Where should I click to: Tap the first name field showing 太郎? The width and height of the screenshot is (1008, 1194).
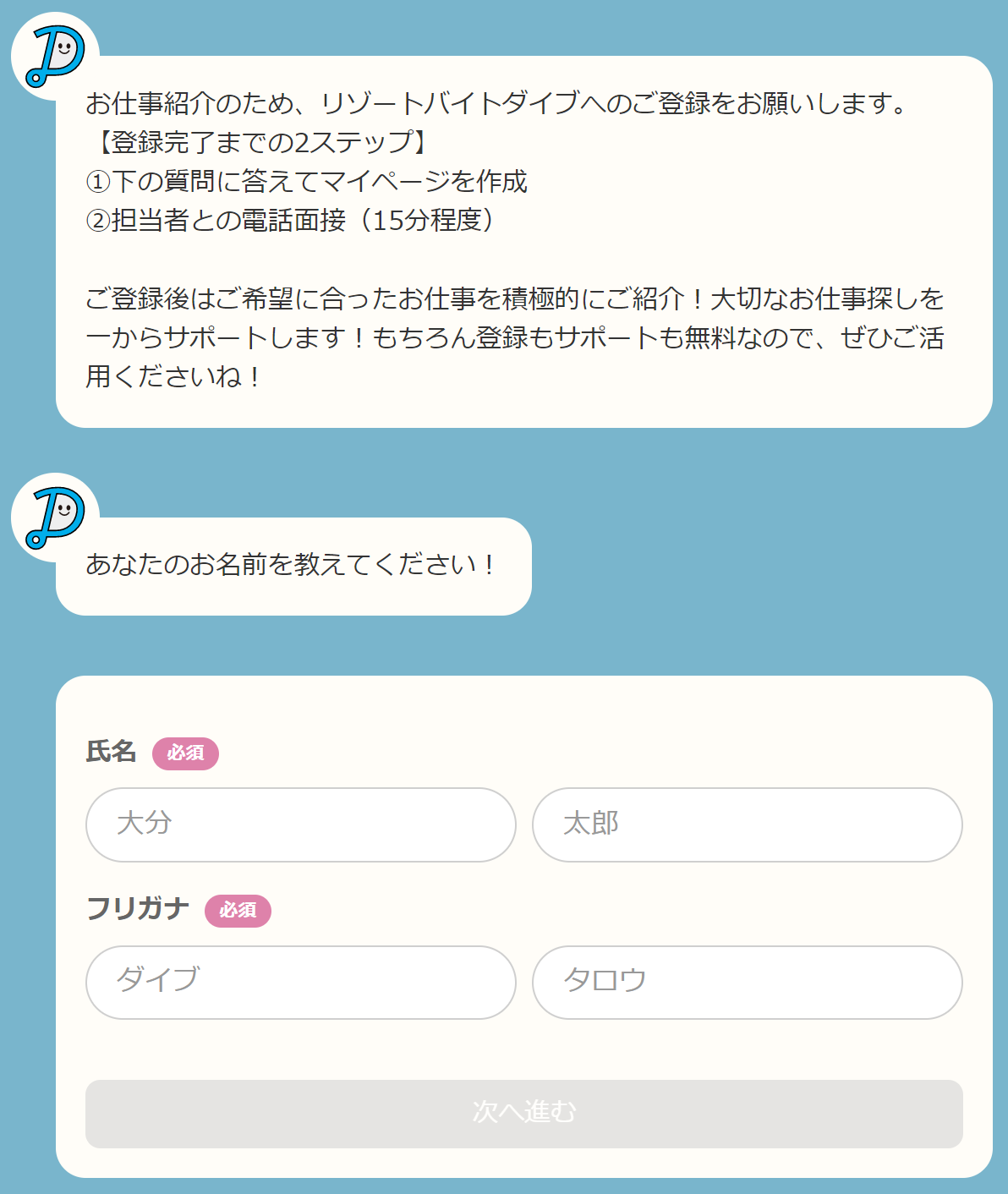(x=747, y=824)
